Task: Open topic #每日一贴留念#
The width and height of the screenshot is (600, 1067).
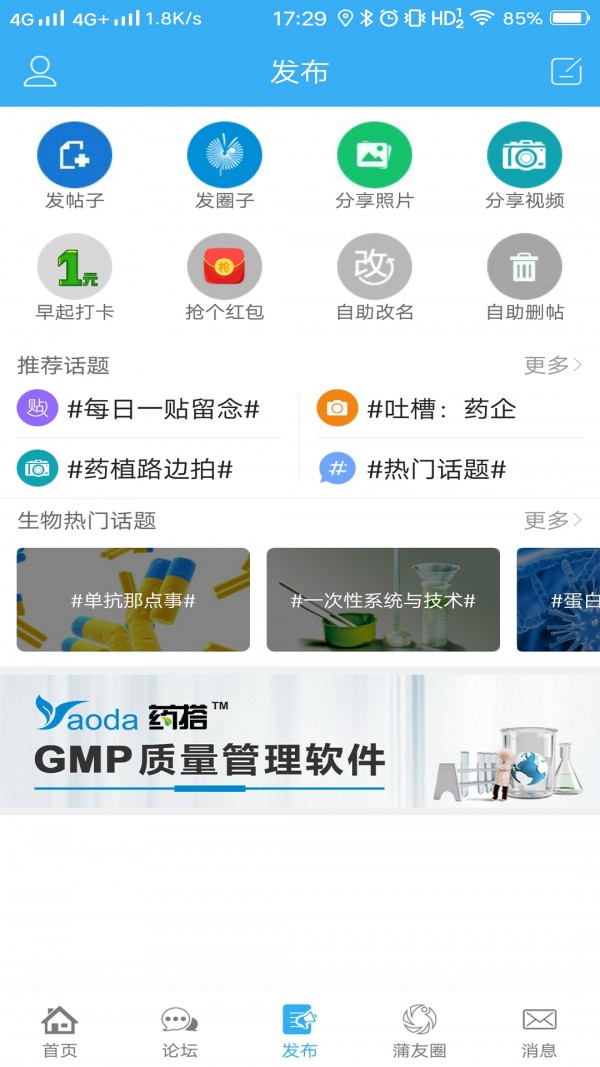Action: point(150,409)
